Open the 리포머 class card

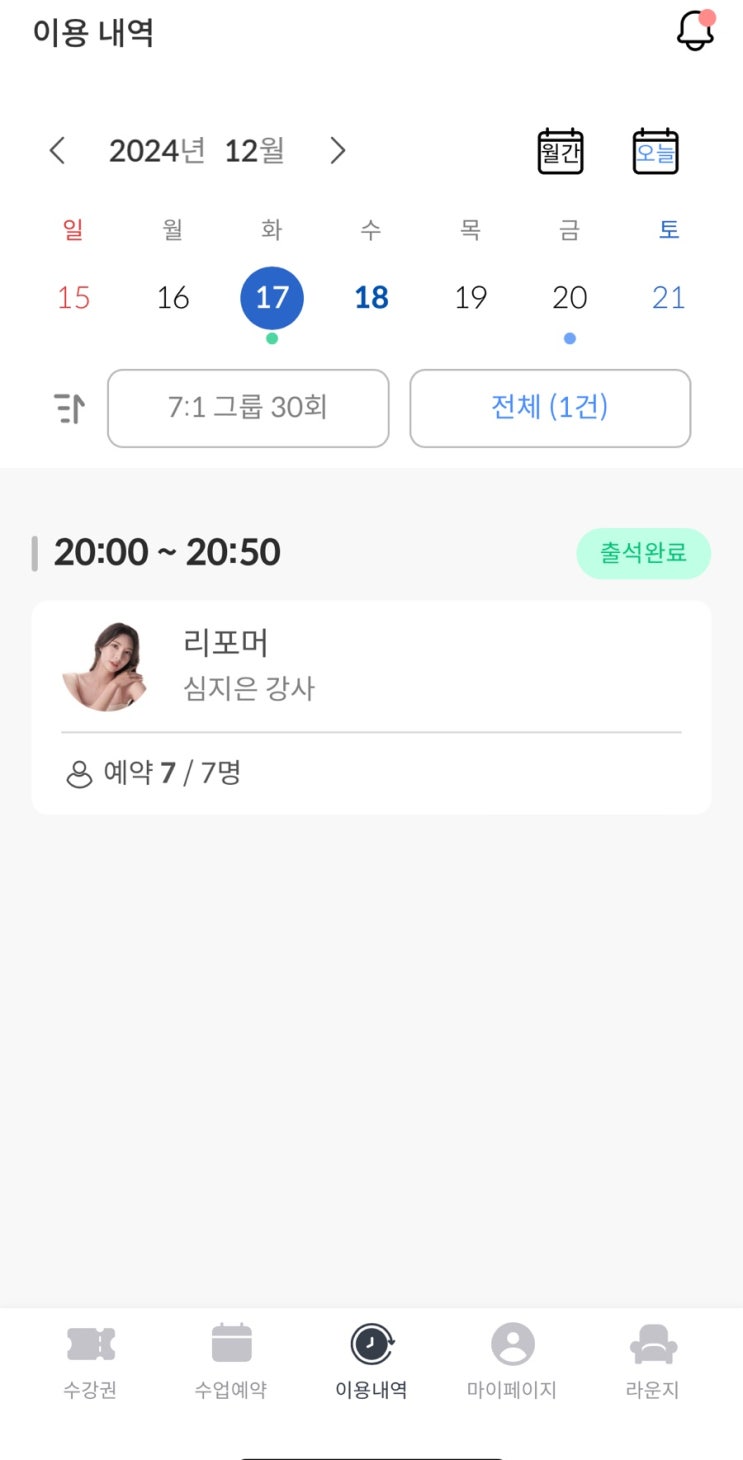tap(371, 706)
